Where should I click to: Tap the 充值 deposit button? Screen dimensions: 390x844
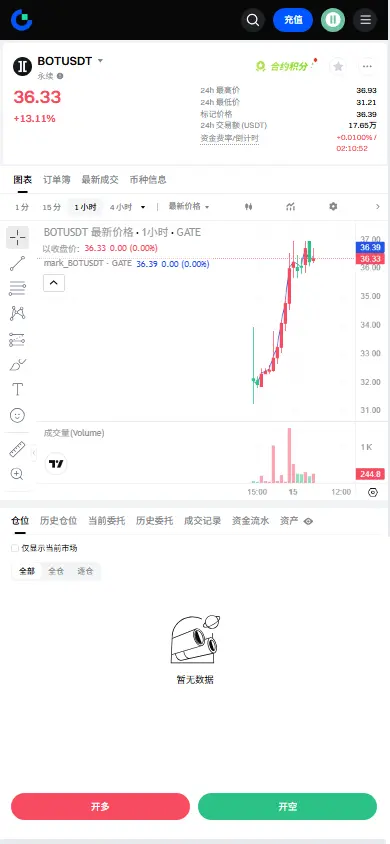tap(293, 20)
